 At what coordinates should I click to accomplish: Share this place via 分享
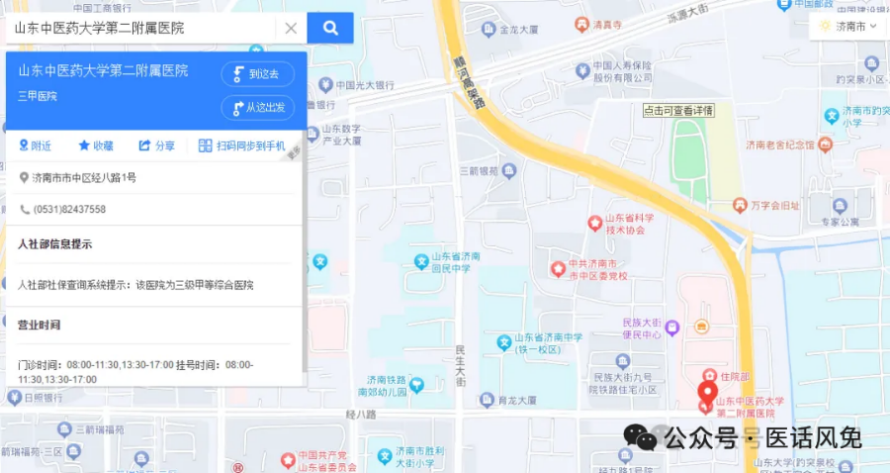tap(157, 146)
